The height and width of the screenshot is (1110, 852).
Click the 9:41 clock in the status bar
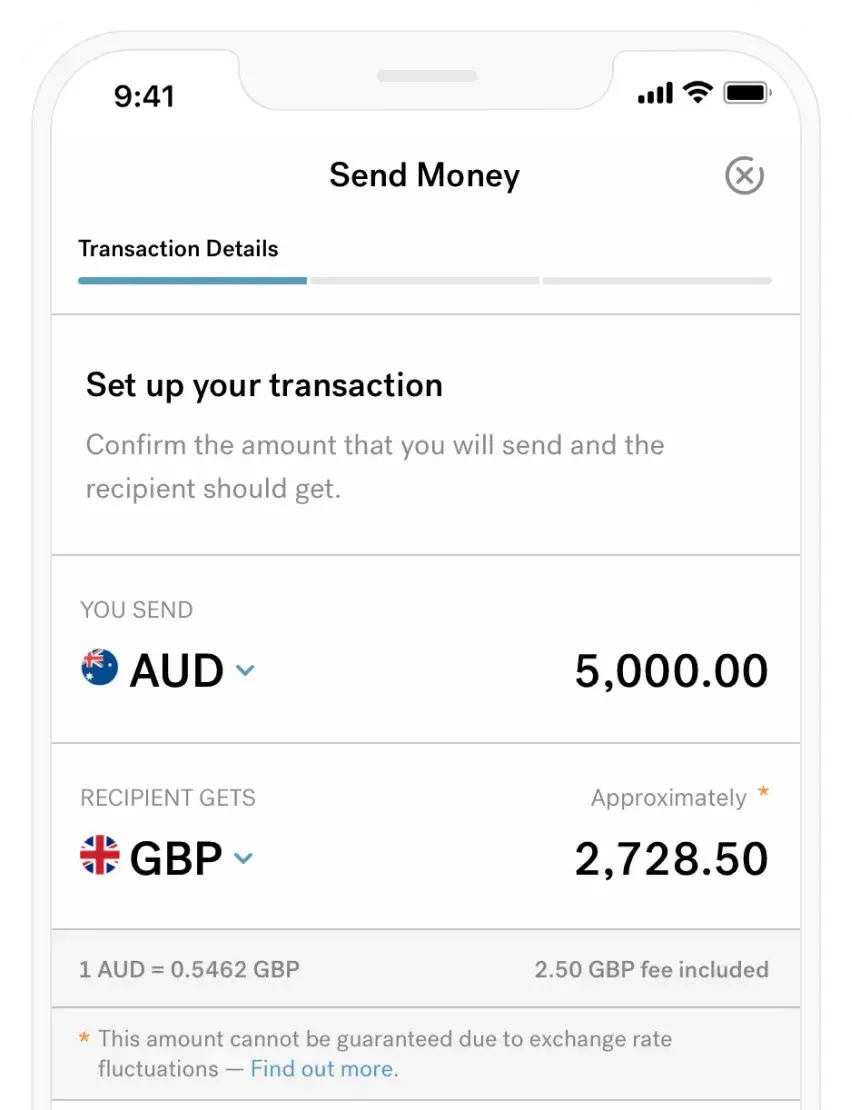(x=146, y=95)
